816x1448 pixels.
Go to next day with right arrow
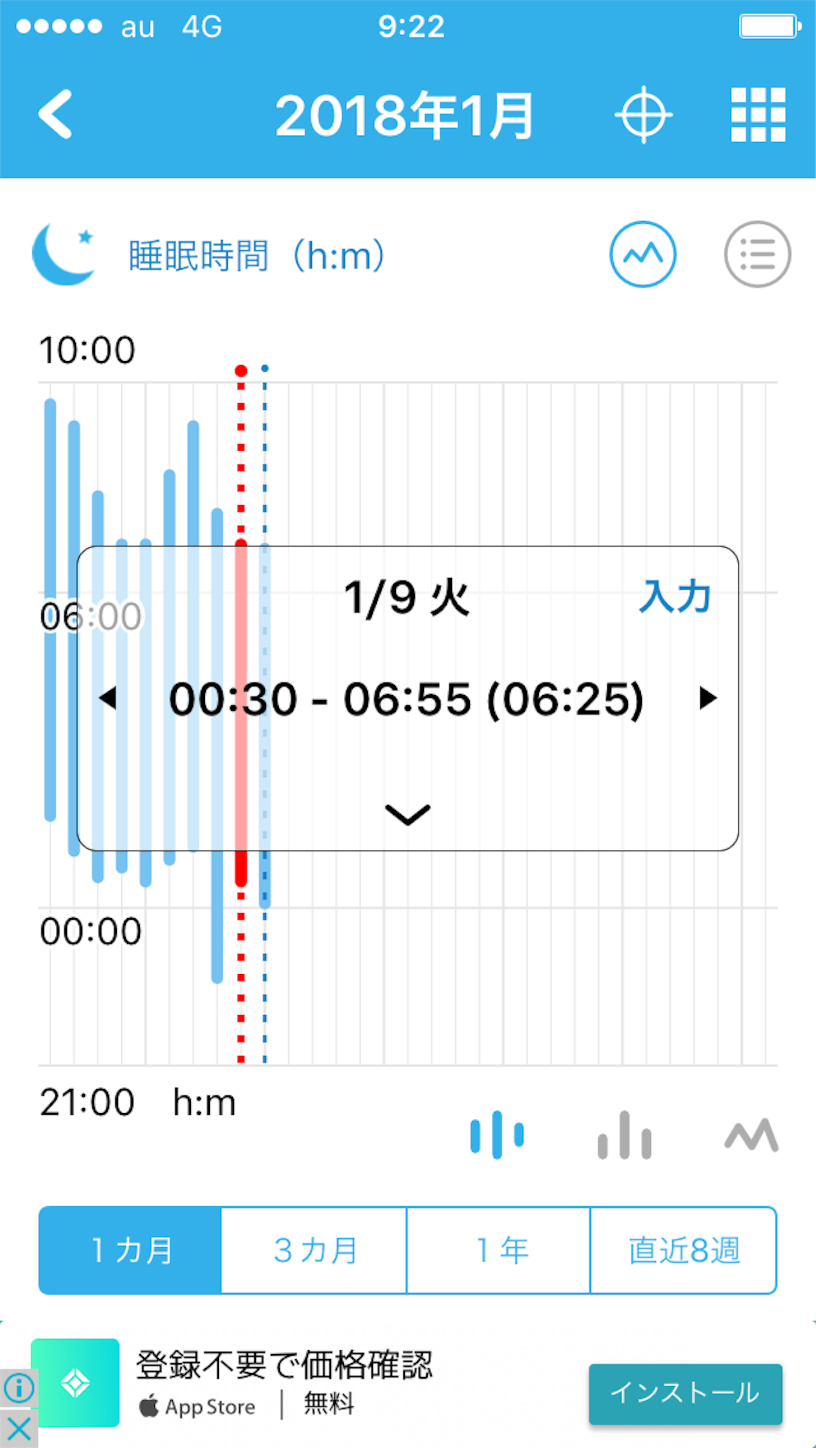(x=708, y=698)
